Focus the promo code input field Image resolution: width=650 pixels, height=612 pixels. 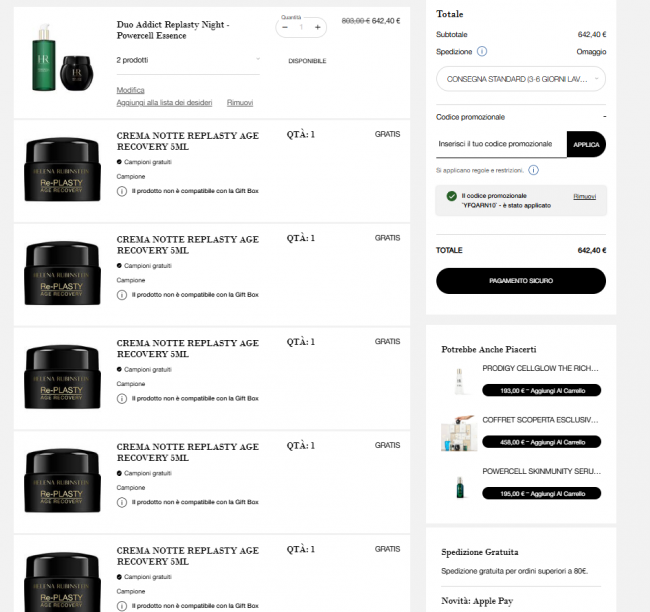click(501, 144)
